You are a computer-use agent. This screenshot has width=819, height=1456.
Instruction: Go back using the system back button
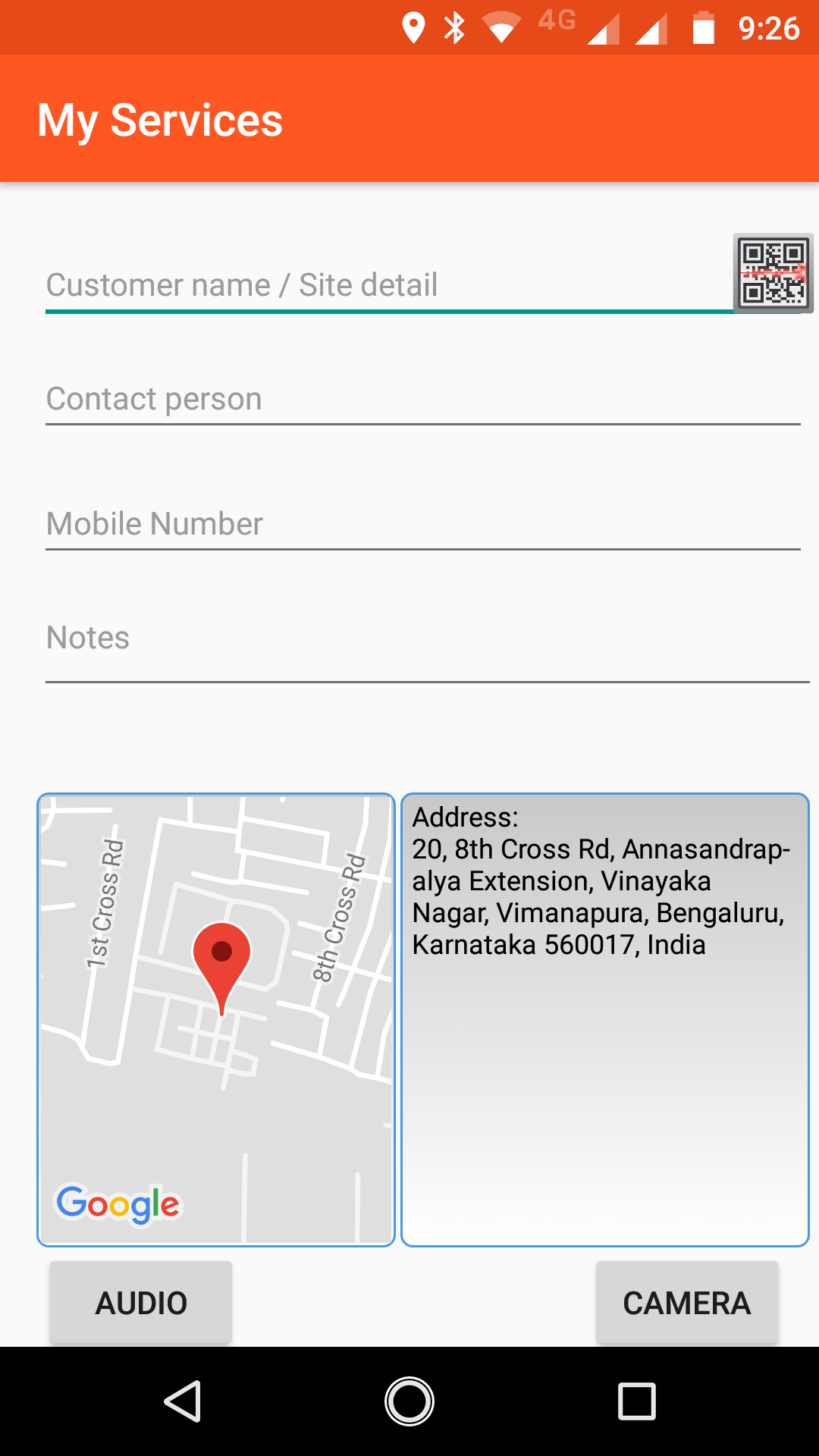point(183,1401)
